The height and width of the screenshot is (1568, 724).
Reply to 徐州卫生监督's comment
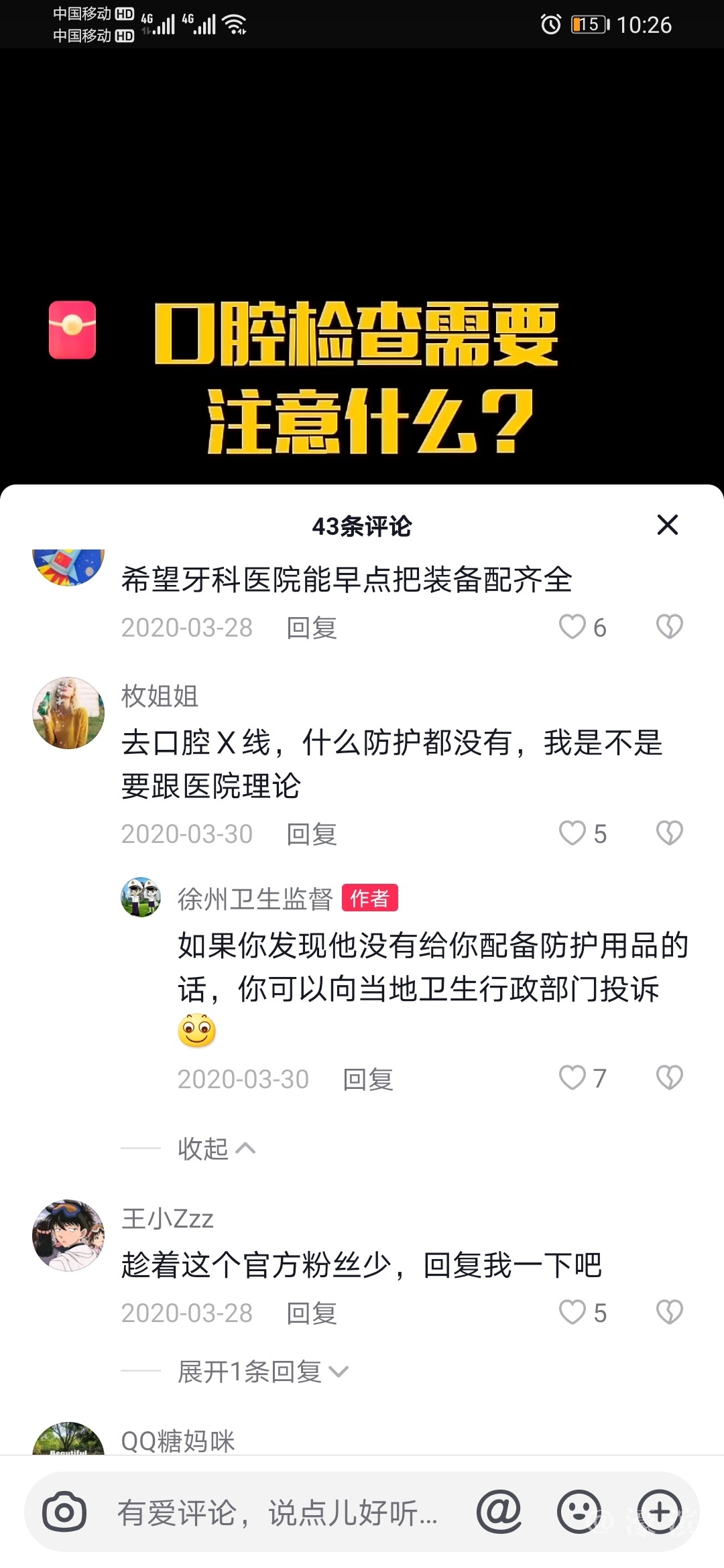[x=367, y=1080]
